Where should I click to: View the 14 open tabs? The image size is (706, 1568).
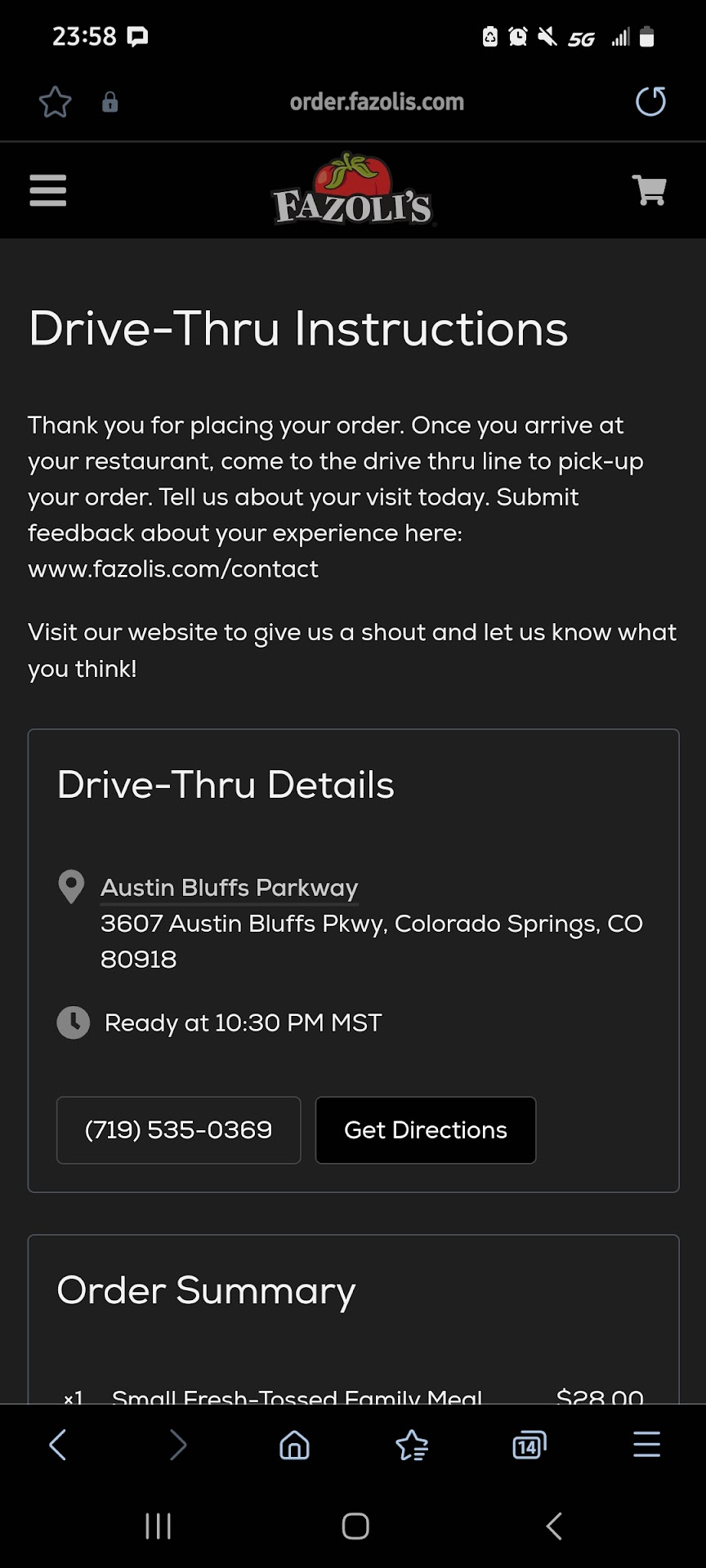[x=529, y=1445]
